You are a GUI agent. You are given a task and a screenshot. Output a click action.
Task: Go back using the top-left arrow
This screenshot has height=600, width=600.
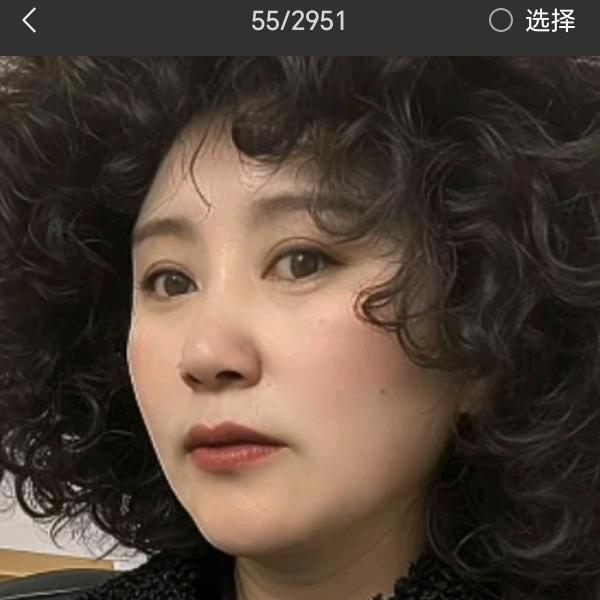tap(29, 20)
